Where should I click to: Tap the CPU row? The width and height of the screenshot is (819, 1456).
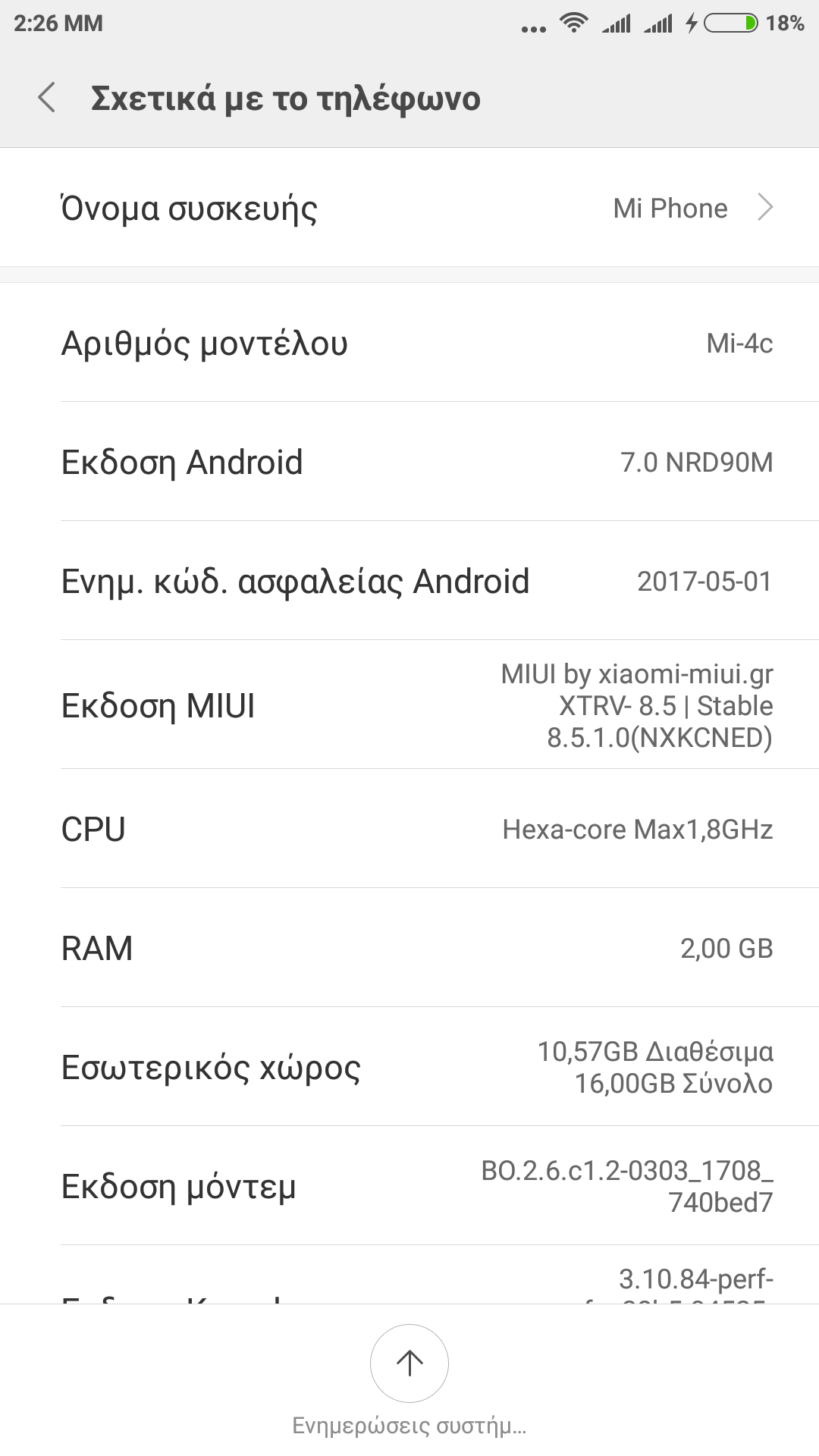[x=409, y=829]
